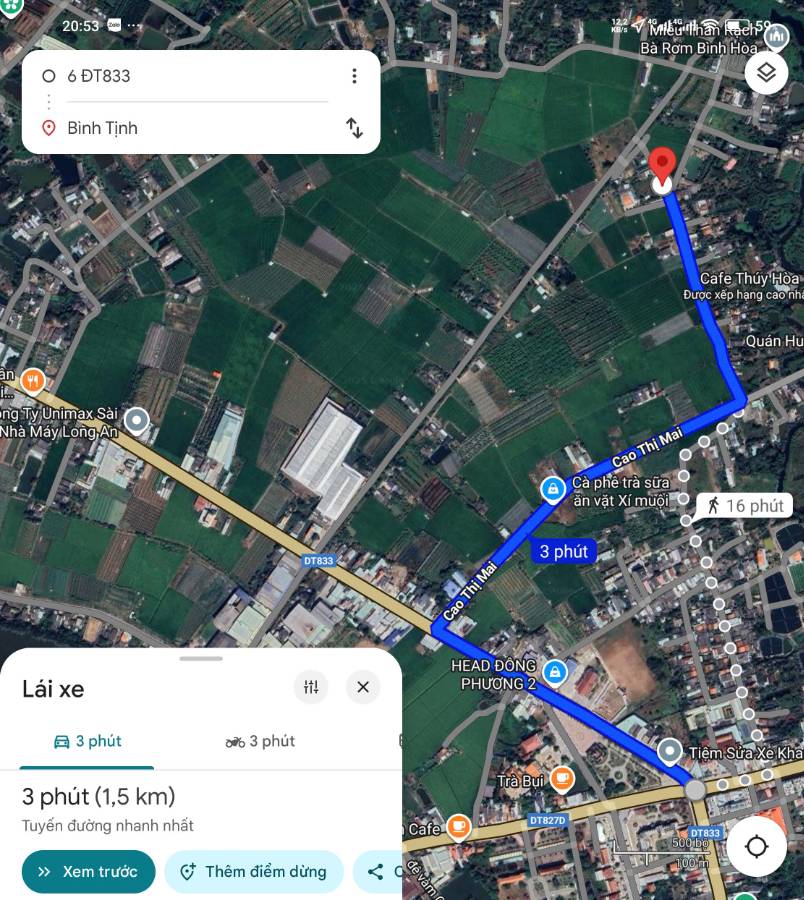
Task: Change the destination Bình Tịnh
Action: [x=190, y=128]
